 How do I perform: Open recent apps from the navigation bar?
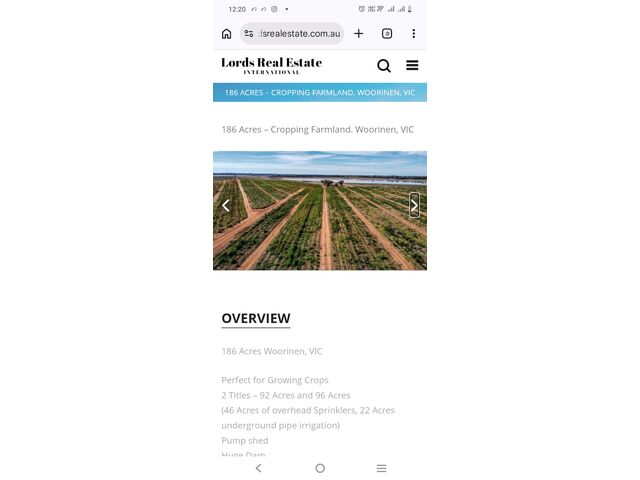click(x=381, y=468)
